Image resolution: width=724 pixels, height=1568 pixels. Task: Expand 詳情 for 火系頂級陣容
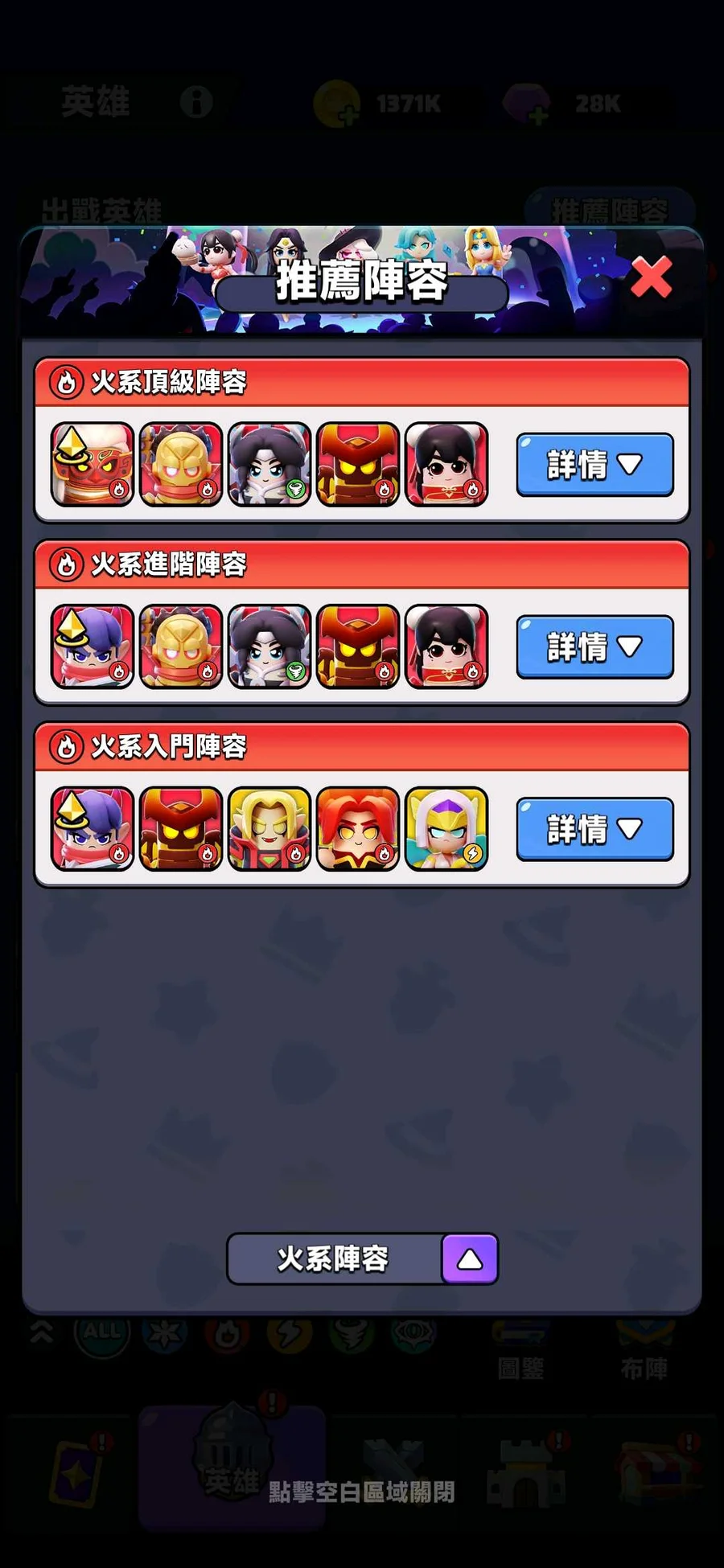click(x=594, y=465)
